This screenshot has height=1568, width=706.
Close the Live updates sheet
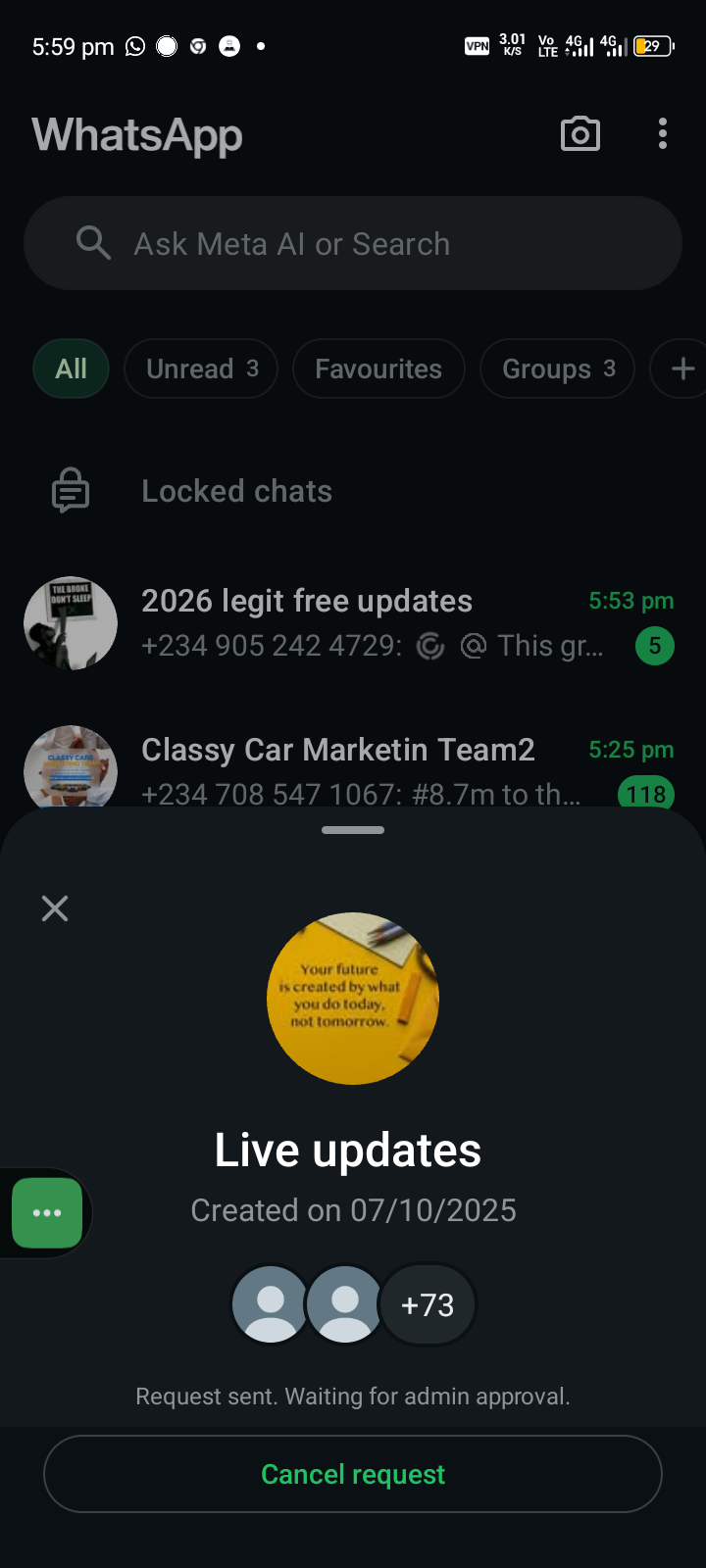click(55, 908)
